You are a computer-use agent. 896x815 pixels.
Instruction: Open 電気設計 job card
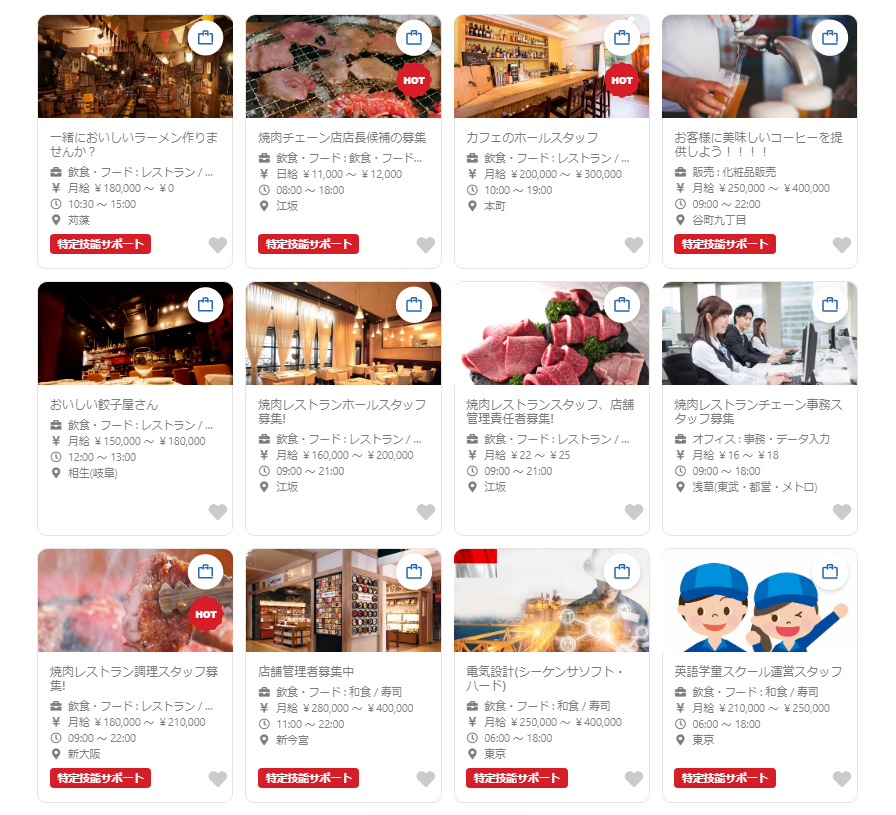click(x=545, y=678)
